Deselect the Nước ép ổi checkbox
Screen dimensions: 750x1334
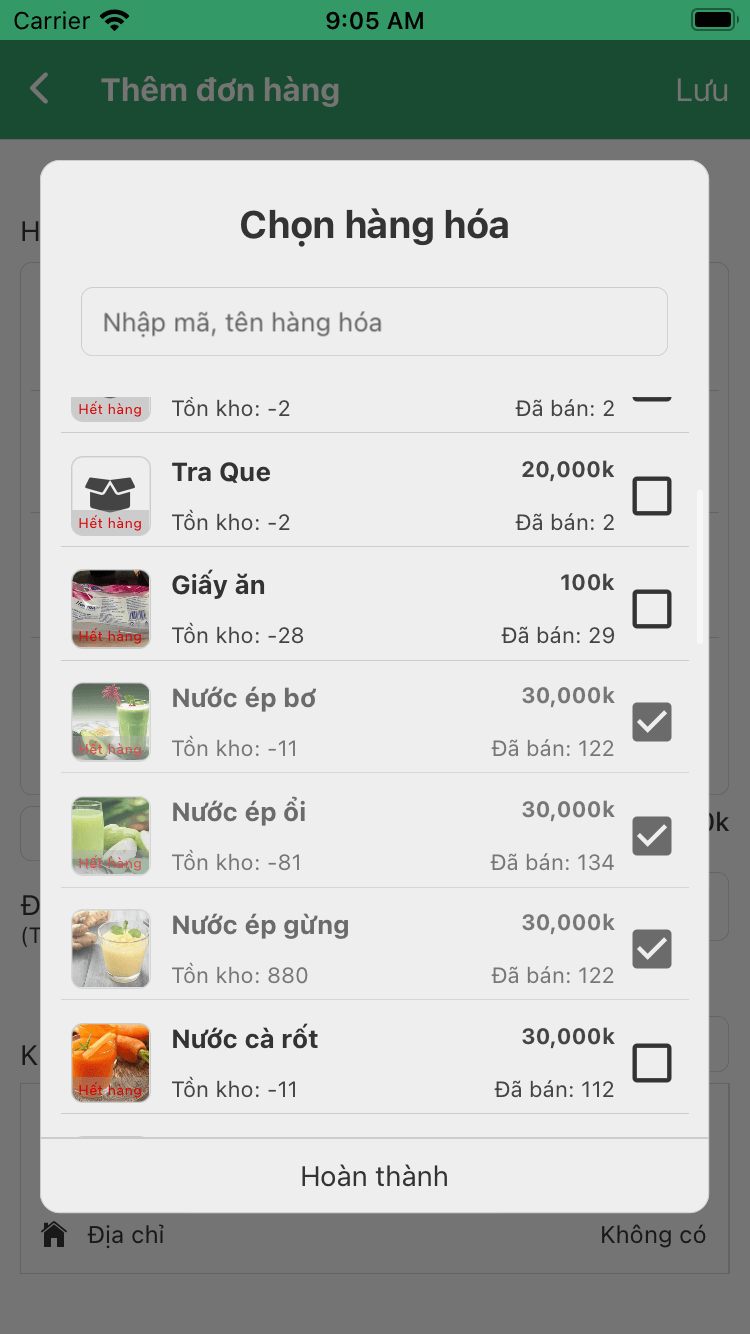(652, 836)
